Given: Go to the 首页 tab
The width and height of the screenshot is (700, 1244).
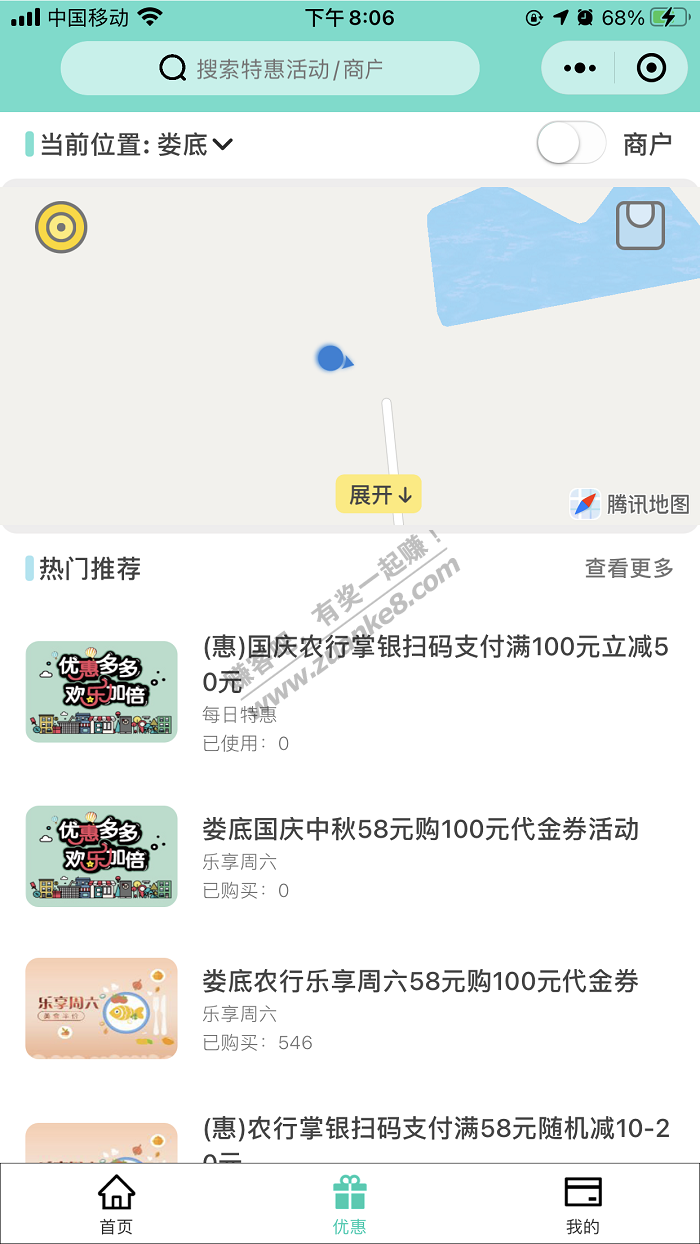Looking at the screenshot, I should [x=116, y=1204].
